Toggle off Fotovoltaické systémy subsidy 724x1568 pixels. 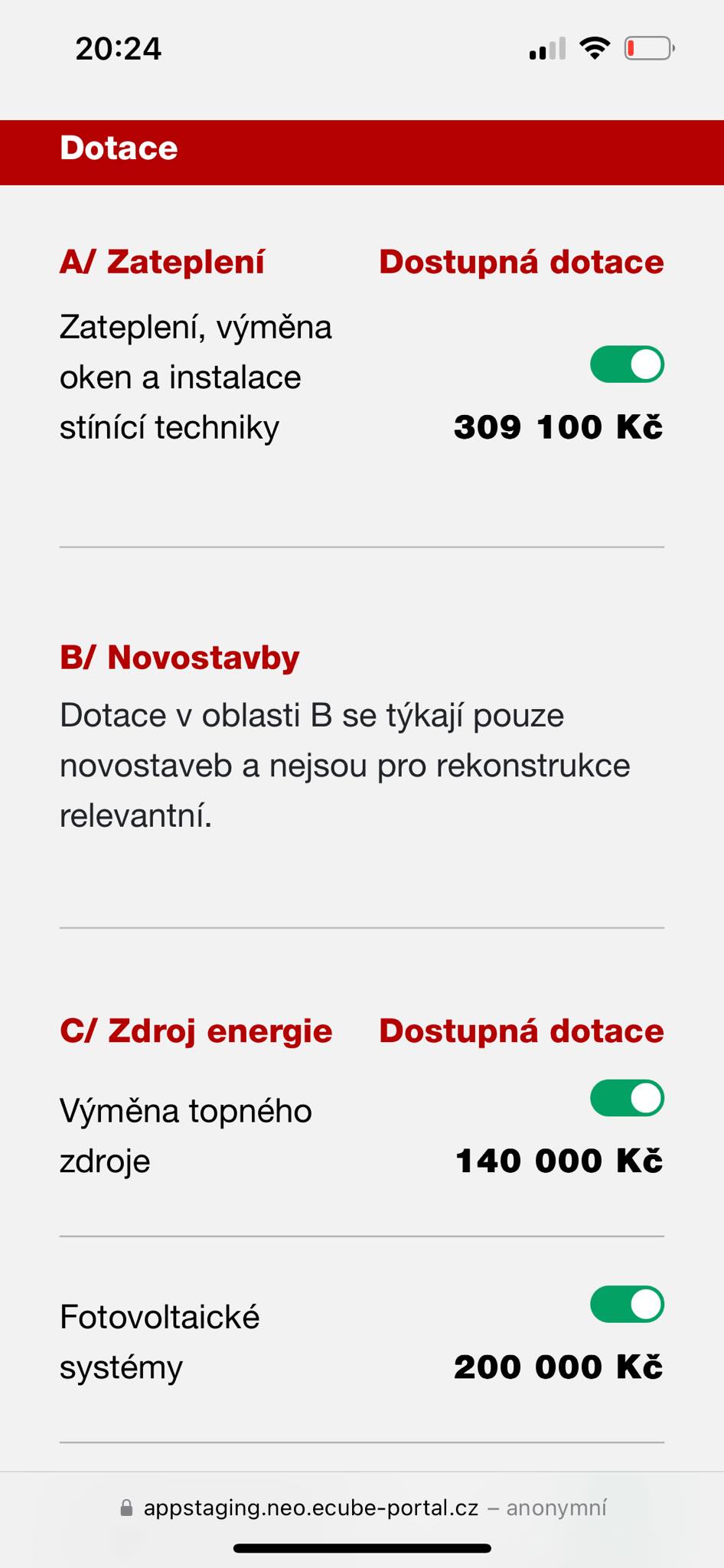point(627,1304)
